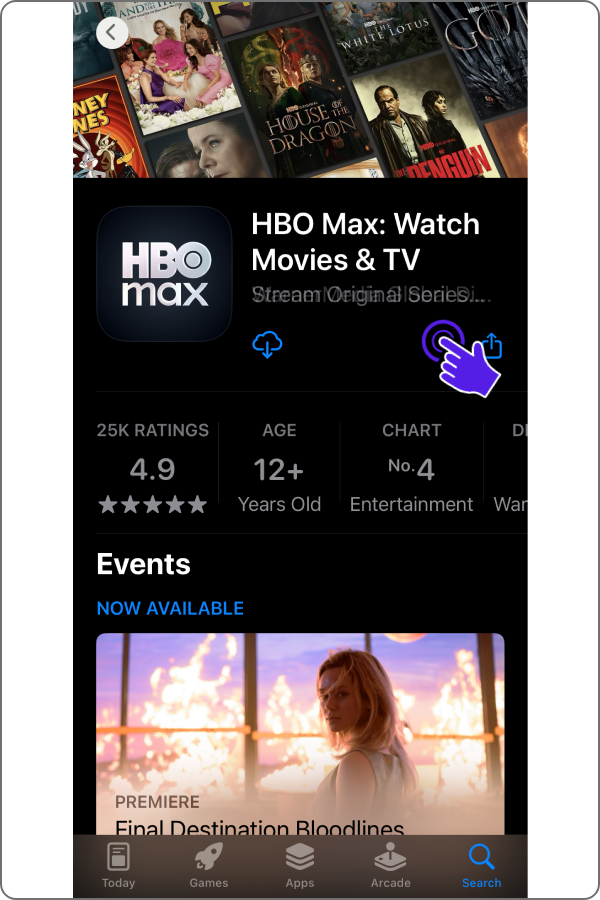Go back using the top-left arrow
The width and height of the screenshot is (600, 900).
click(x=112, y=32)
